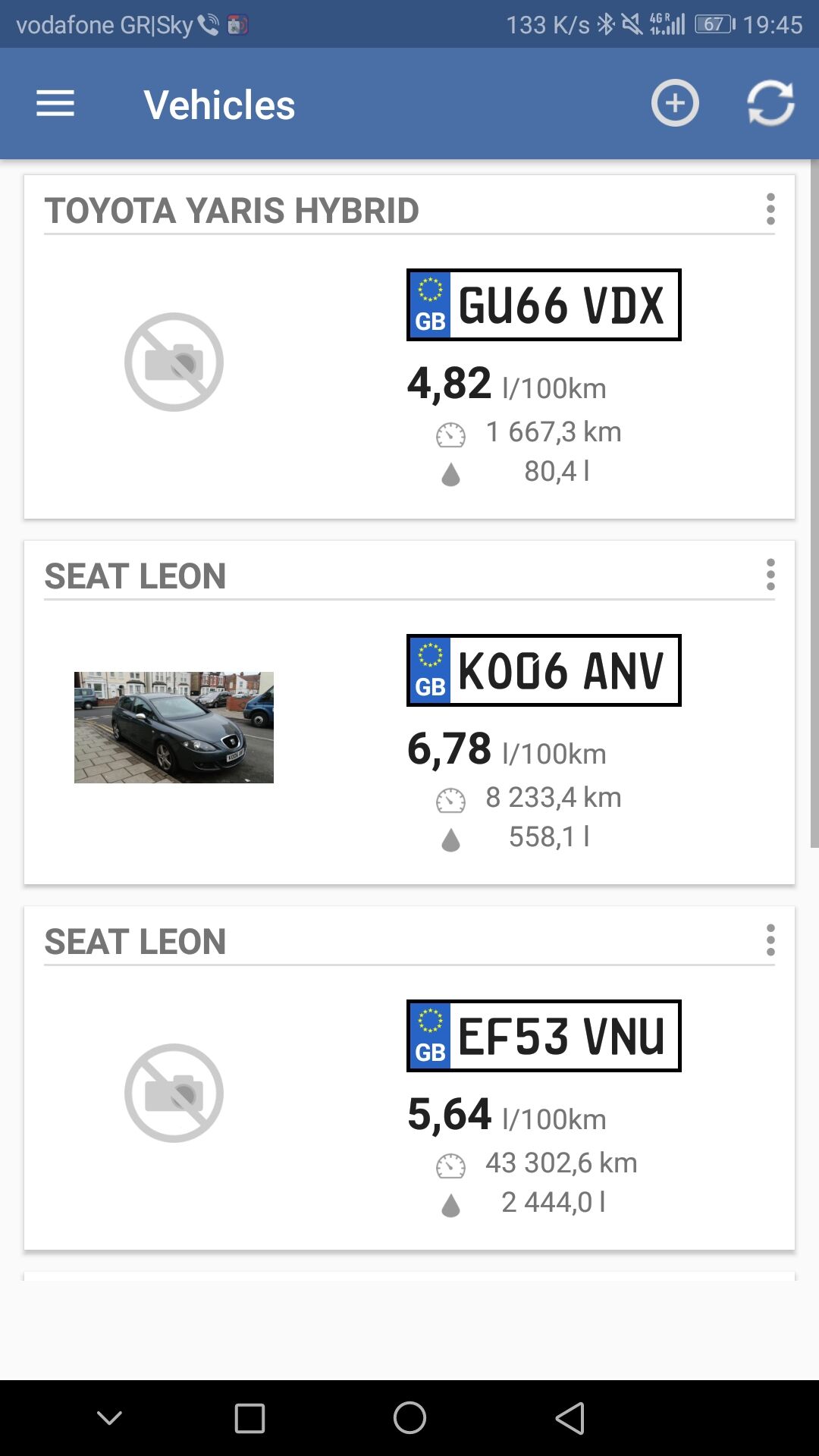
Task: Open recent apps view
Action: click(x=249, y=1418)
